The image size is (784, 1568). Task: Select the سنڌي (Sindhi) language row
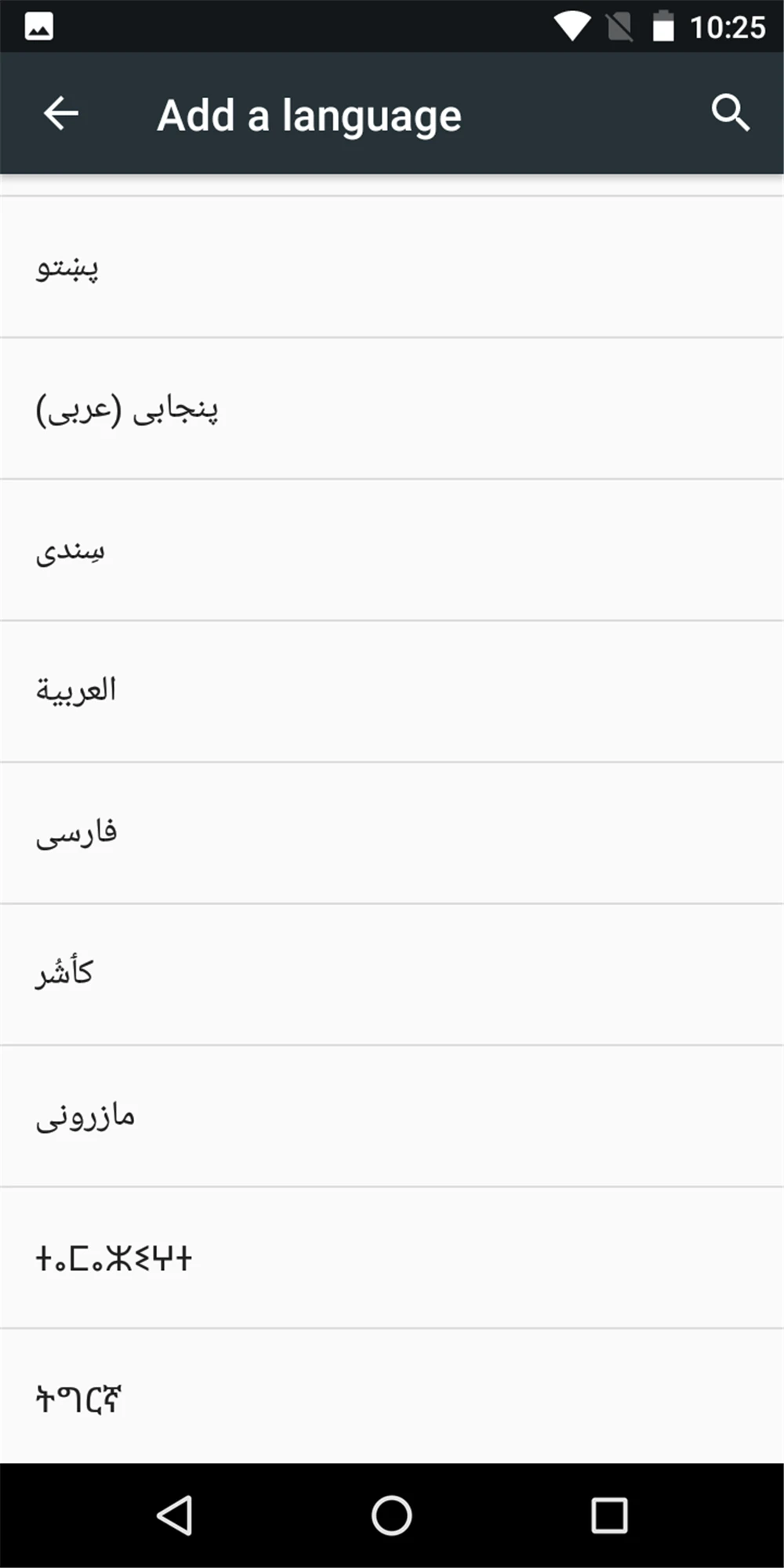392,550
